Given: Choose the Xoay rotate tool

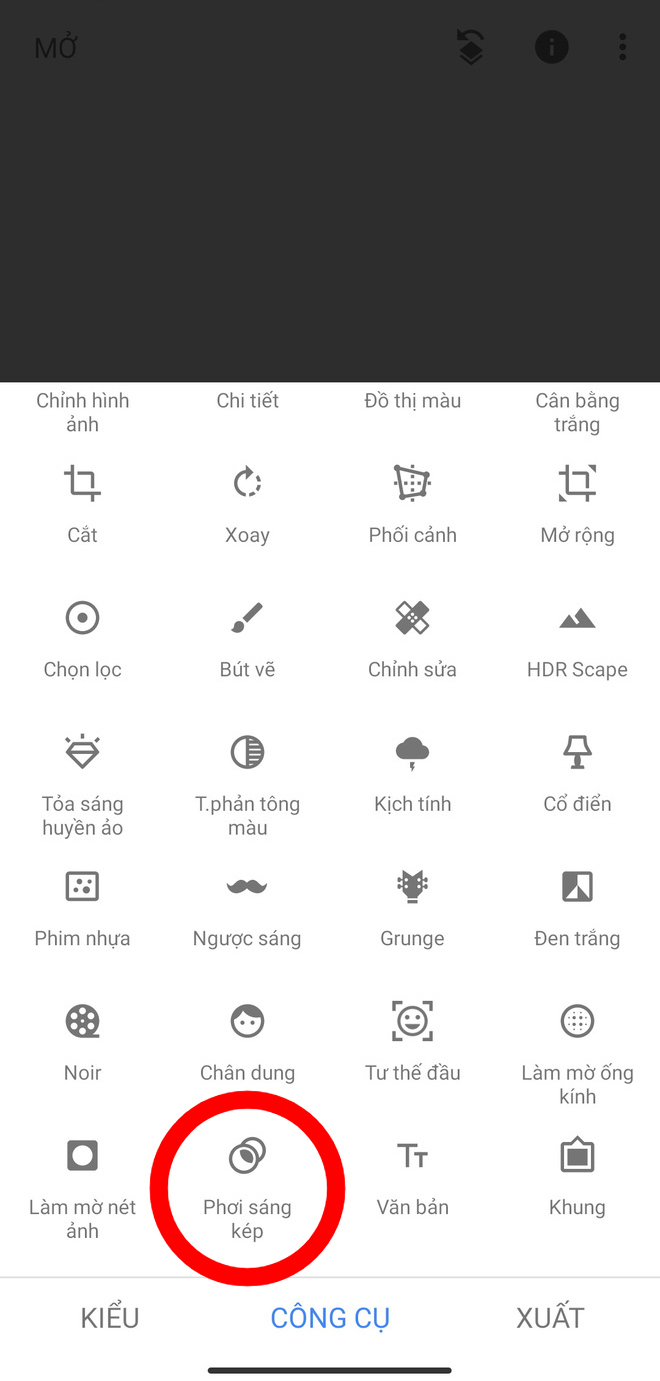Looking at the screenshot, I should click(x=247, y=502).
